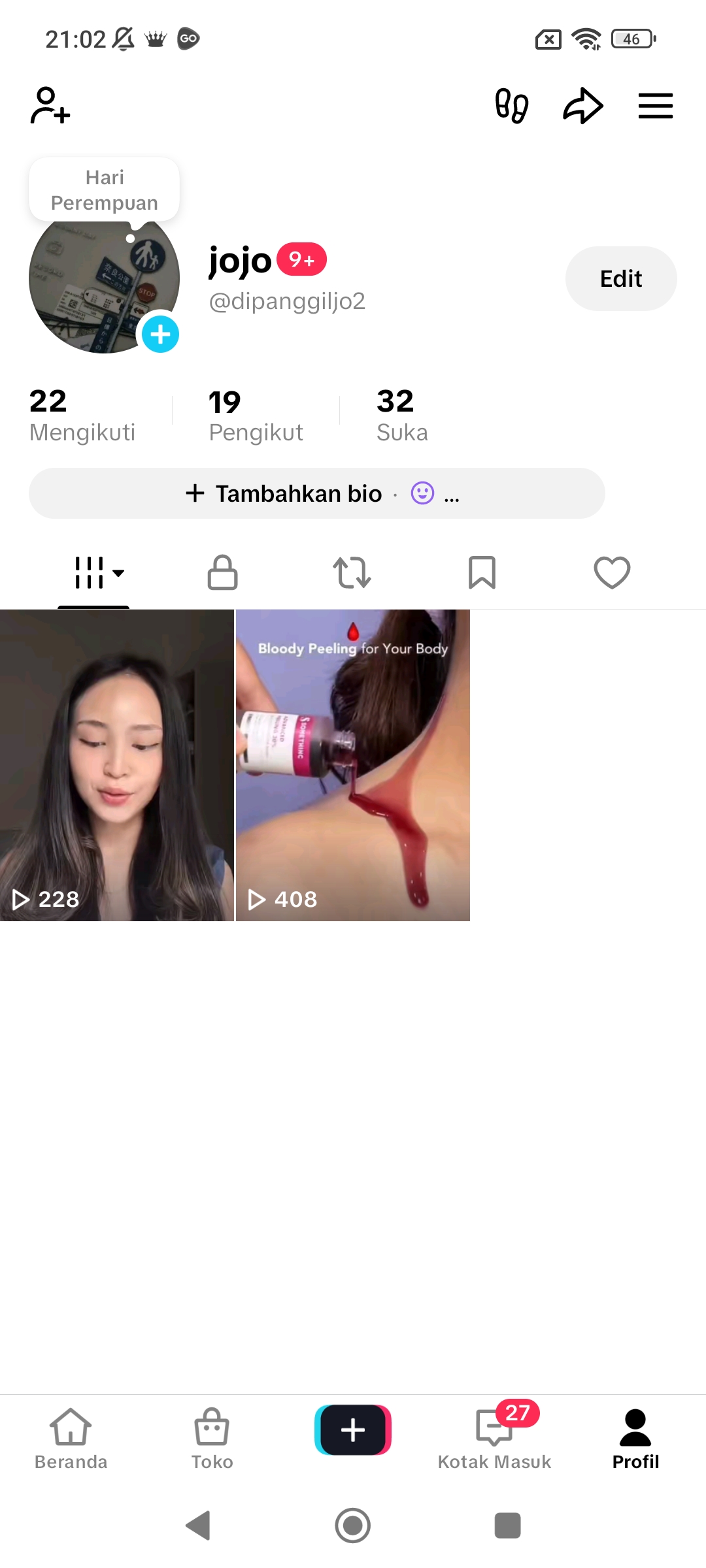
Task: Switch to the liked videos heart tab
Action: 612,573
